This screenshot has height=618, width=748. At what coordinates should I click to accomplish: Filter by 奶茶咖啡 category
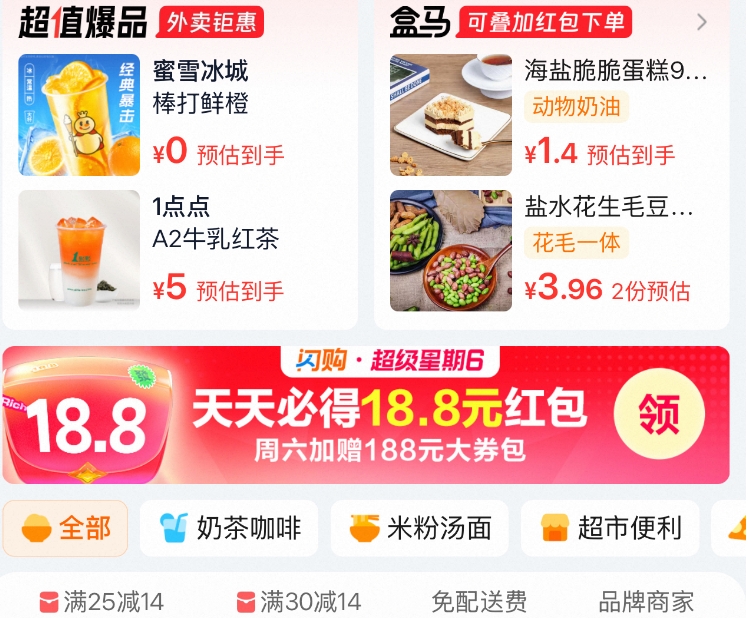[229, 528]
